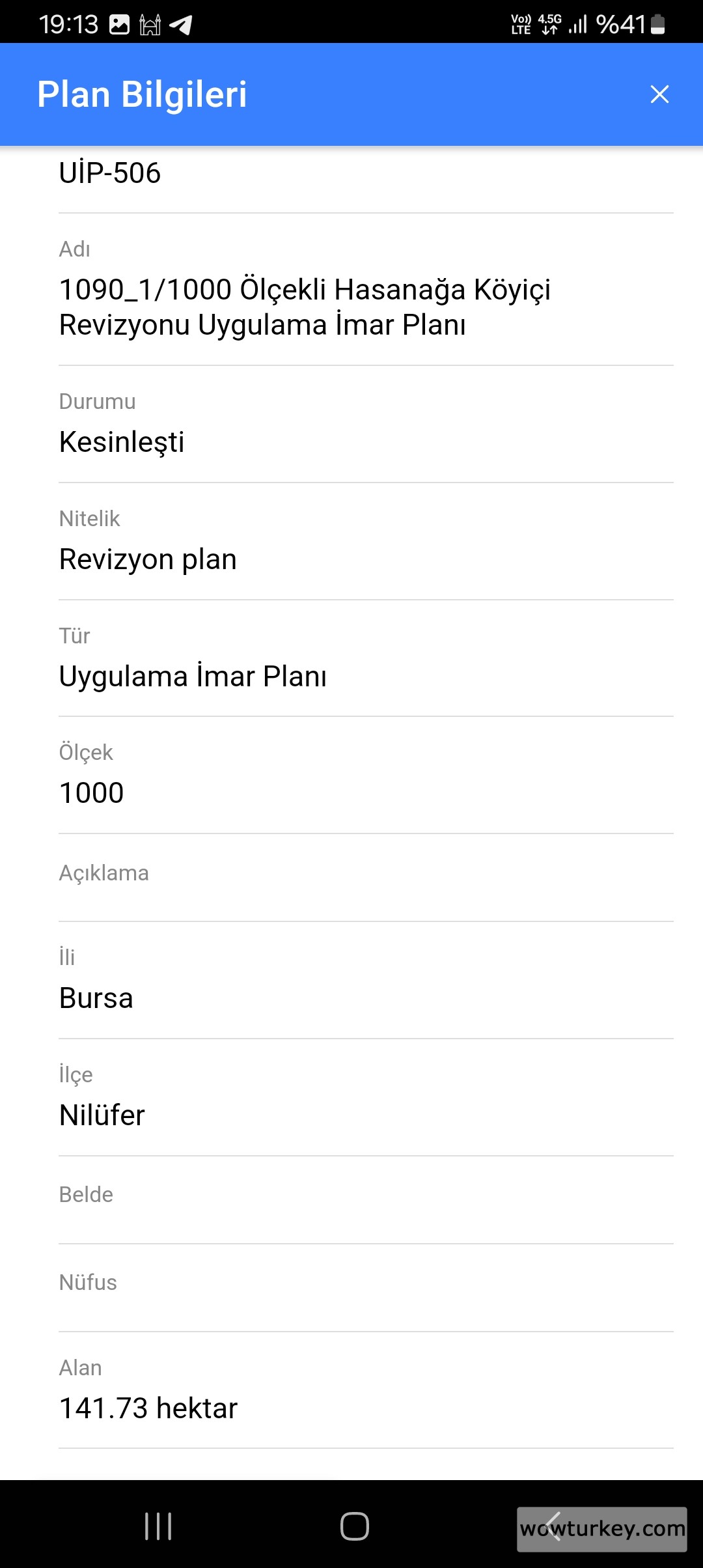This screenshot has height=1568, width=703.
Task: Select the 141.73 hektar area value
Action: [147, 1407]
